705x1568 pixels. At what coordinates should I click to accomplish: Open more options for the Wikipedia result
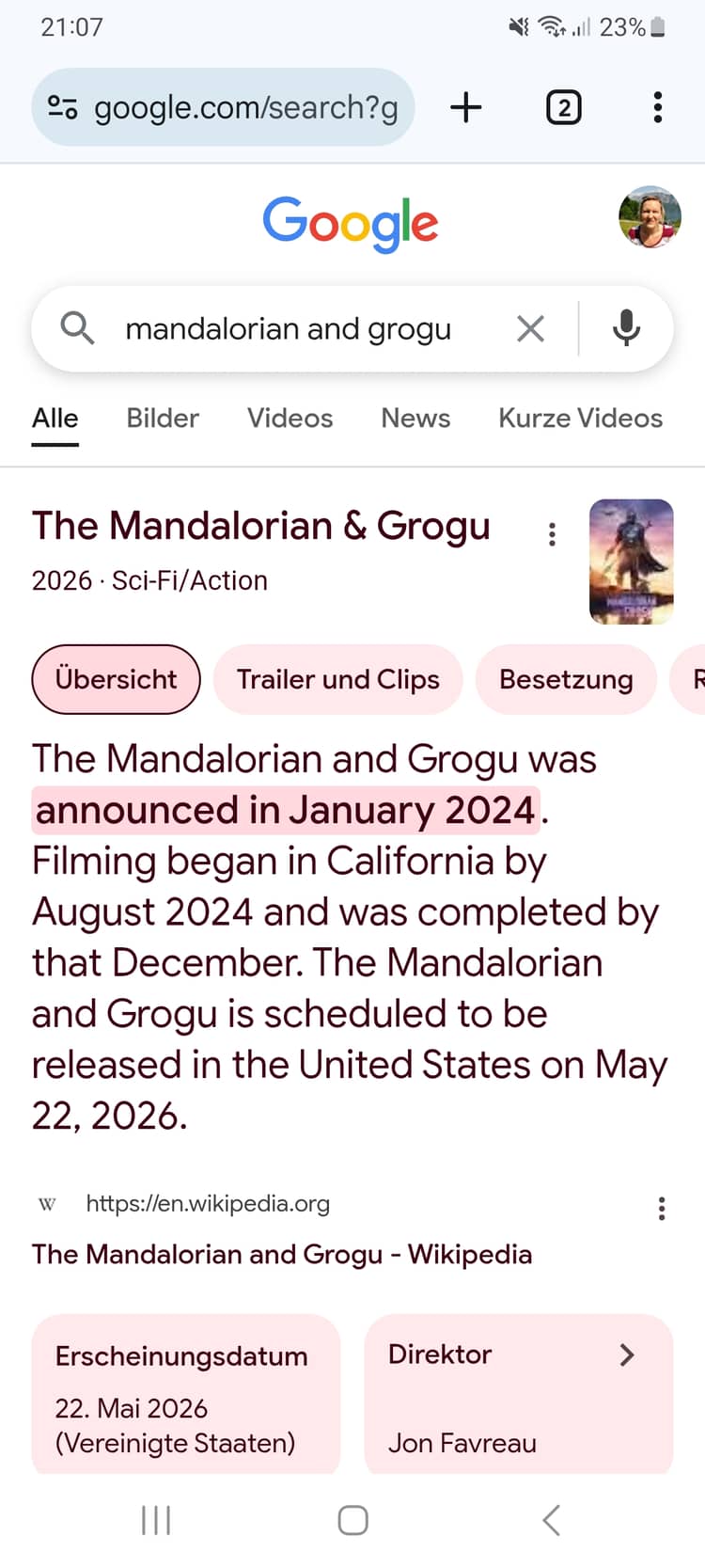[662, 1209]
